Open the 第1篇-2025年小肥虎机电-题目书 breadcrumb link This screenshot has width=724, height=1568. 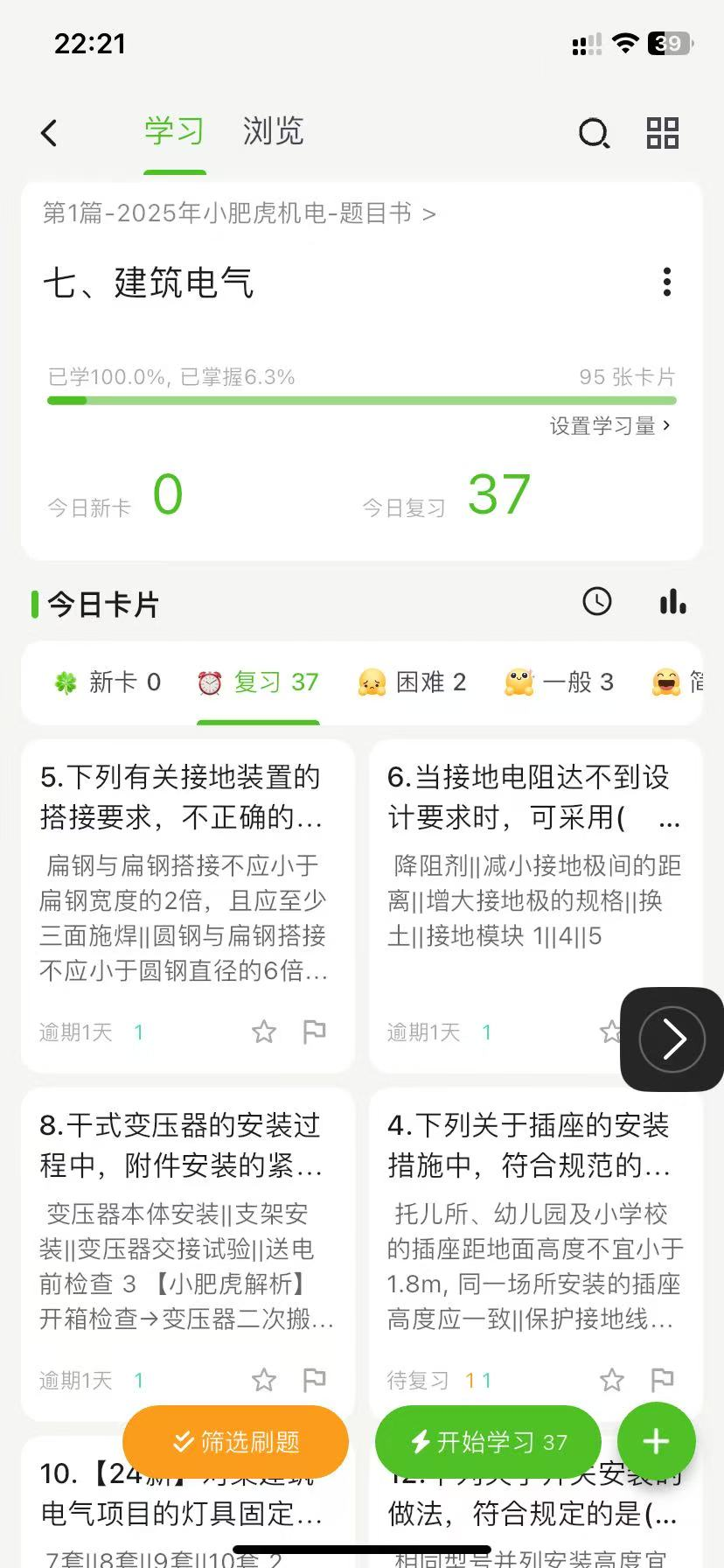[239, 213]
